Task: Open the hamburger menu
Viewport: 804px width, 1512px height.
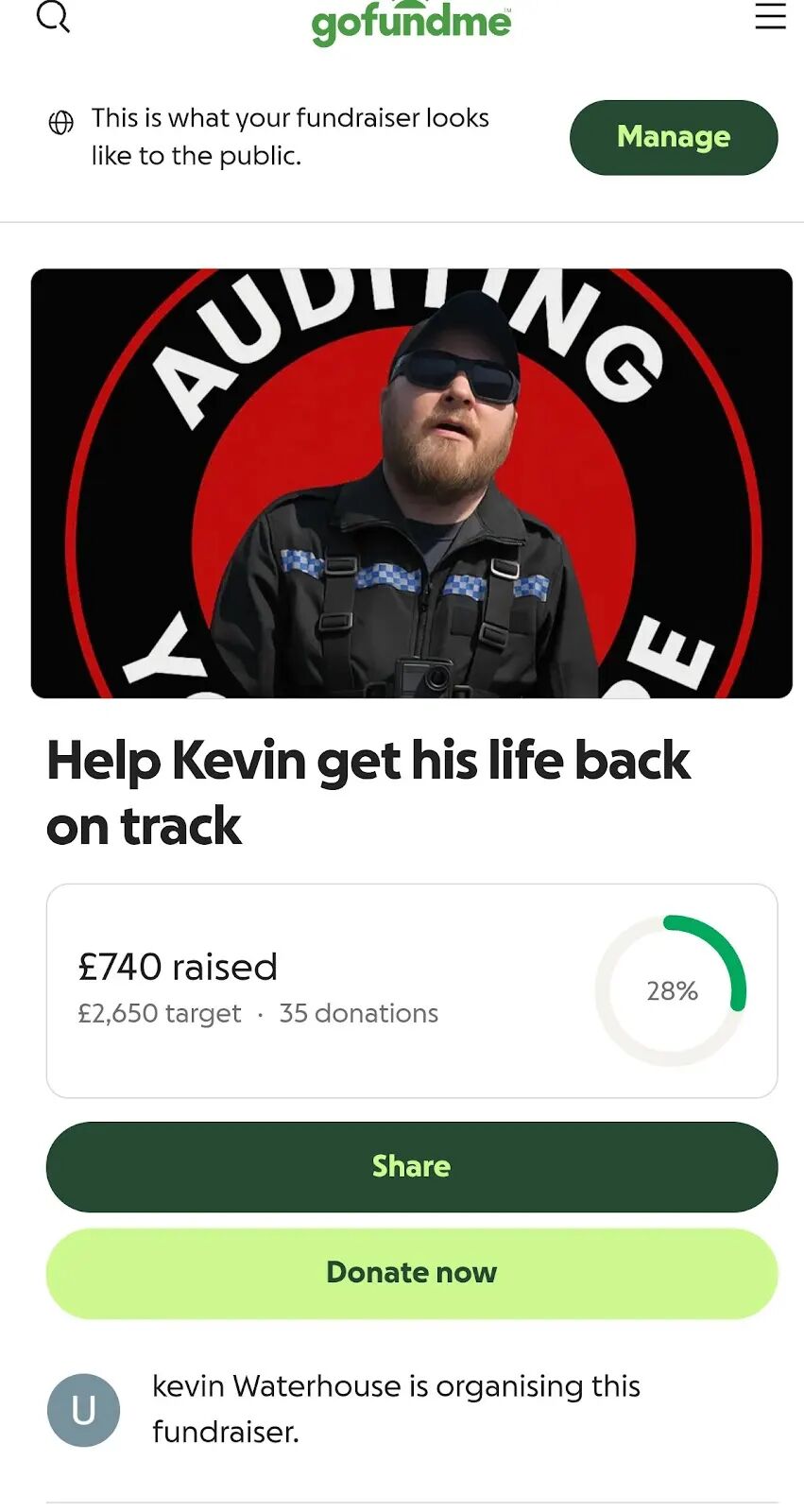Action: click(770, 16)
